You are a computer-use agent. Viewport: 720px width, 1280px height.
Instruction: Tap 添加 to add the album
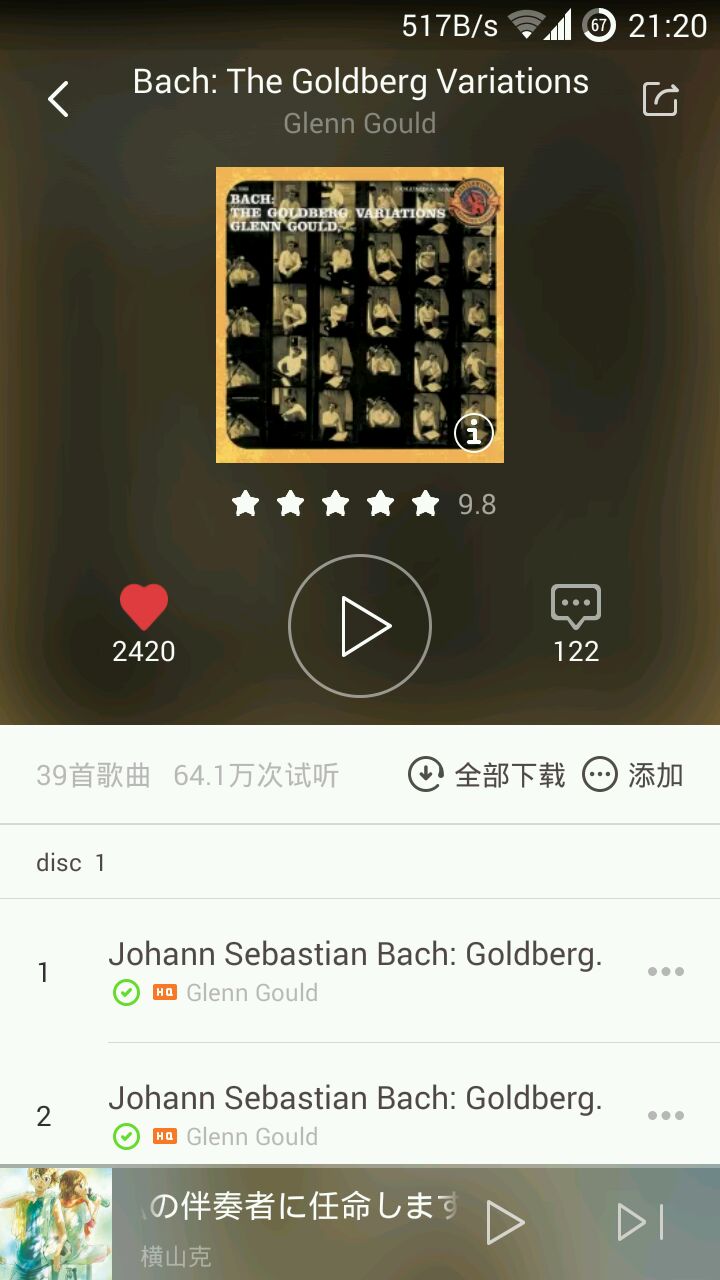tap(633, 775)
